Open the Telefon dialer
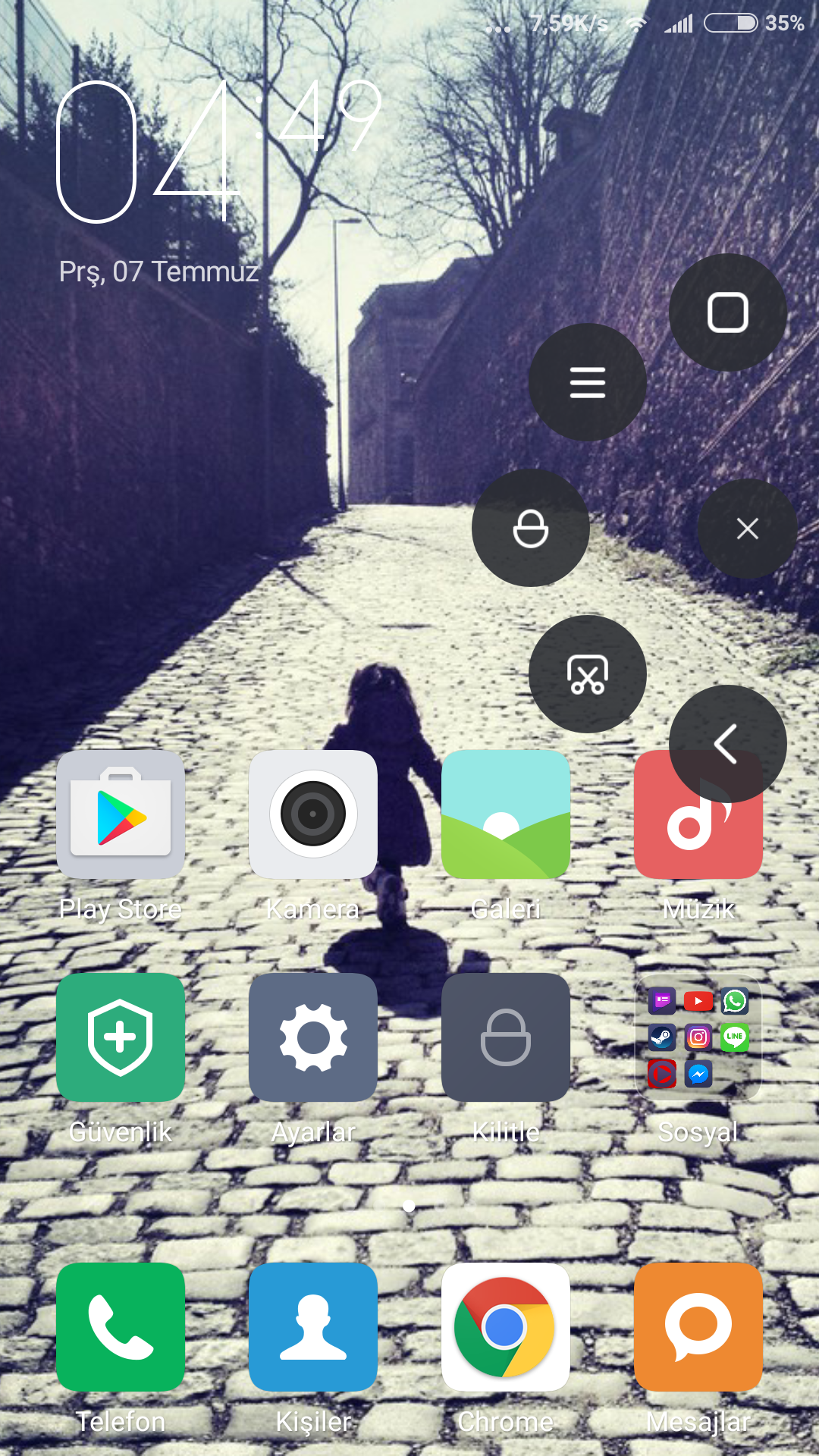The height and width of the screenshot is (1456, 819). pos(121,1327)
